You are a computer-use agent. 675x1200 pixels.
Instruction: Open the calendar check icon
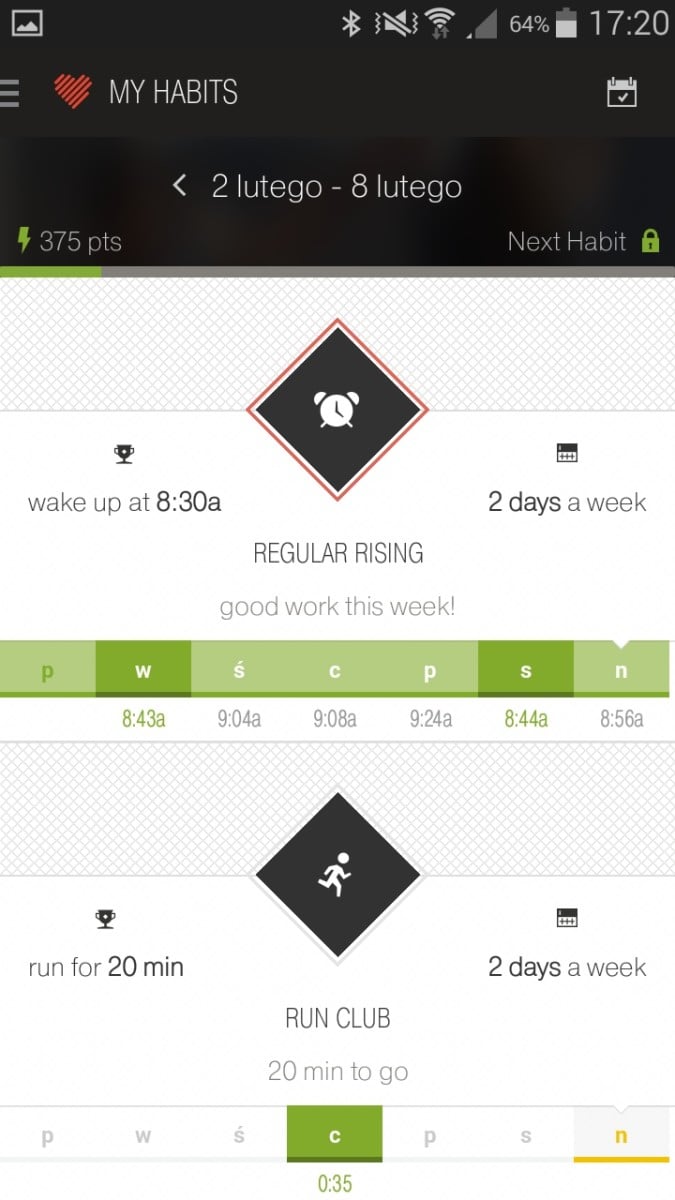[x=622, y=93]
